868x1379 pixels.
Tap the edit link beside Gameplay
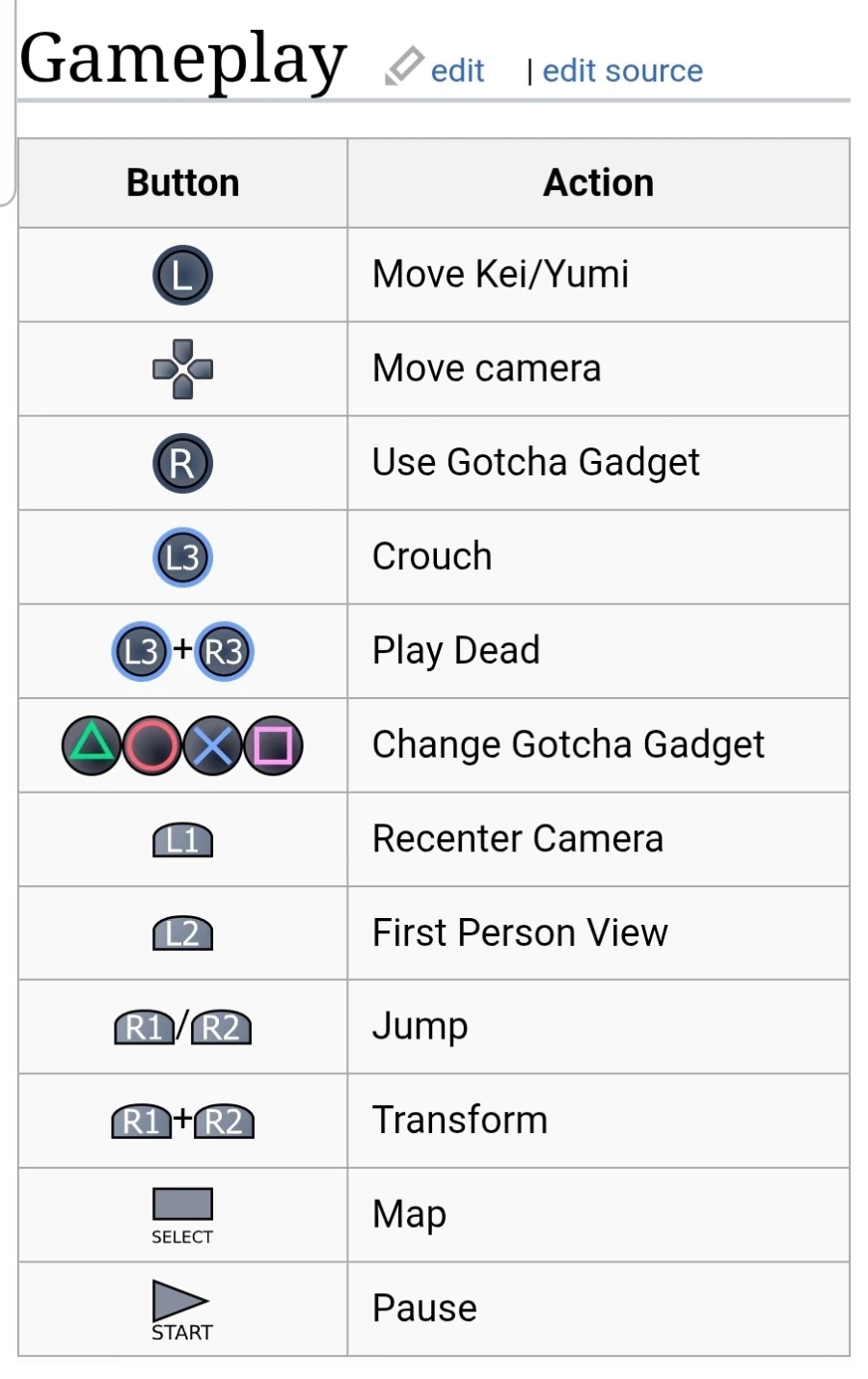point(455,70)
